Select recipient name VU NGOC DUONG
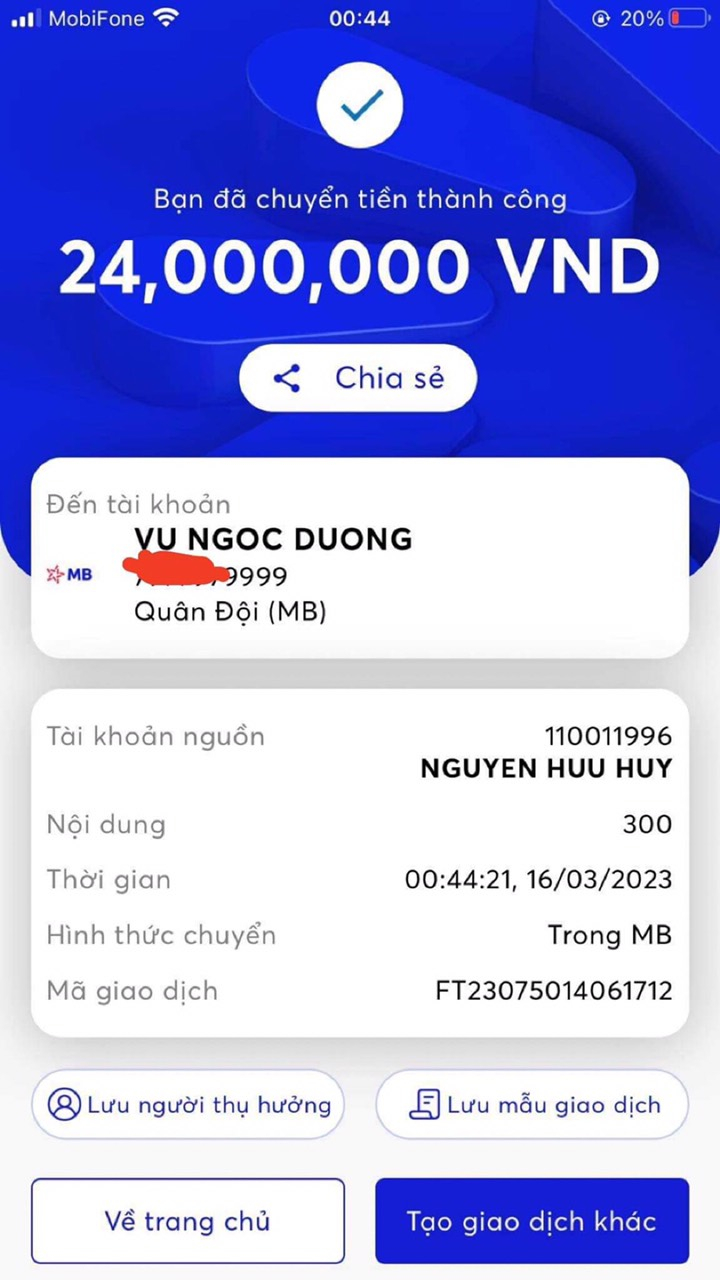The height and width of the screenshot is (1280, 720). point(272,538)
